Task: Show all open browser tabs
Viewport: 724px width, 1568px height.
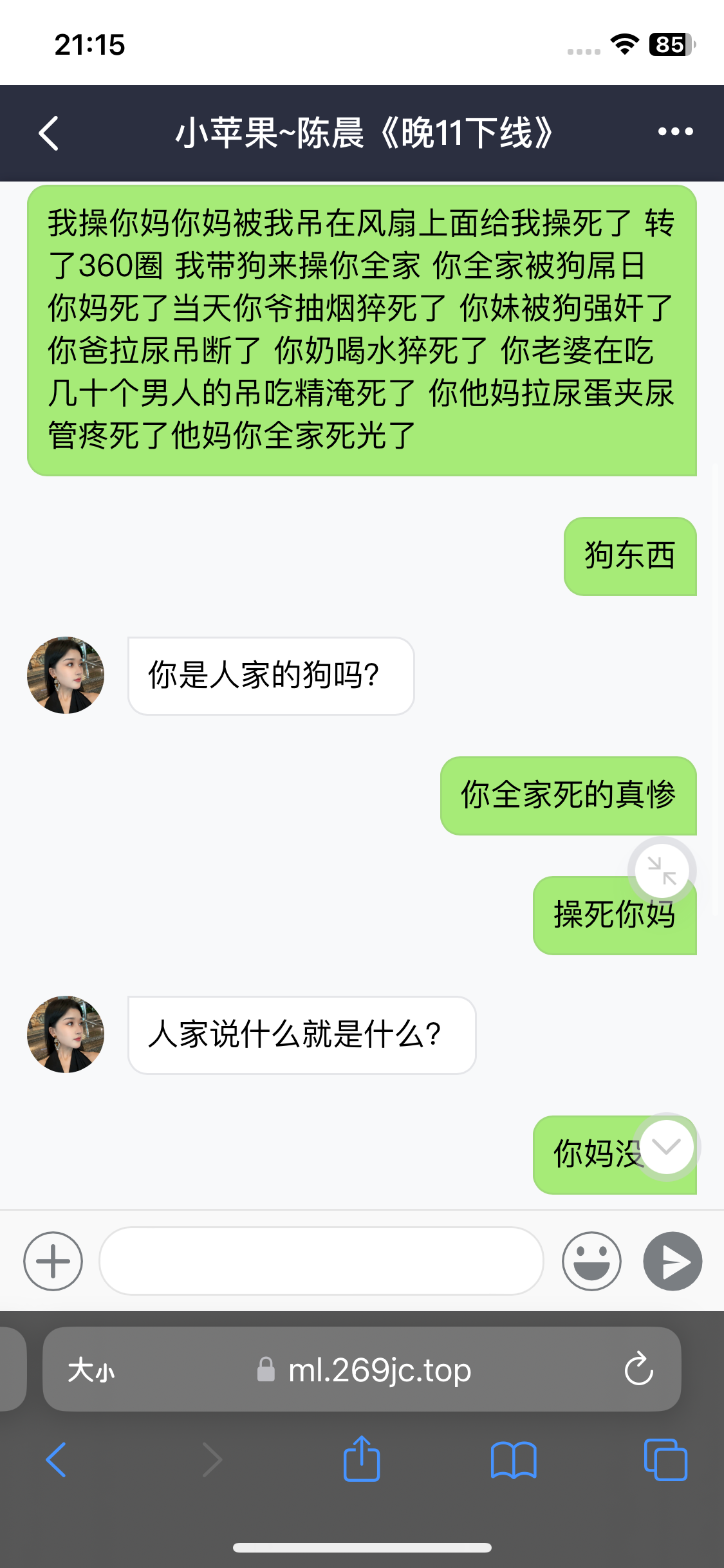Action: click(665, 1459)
